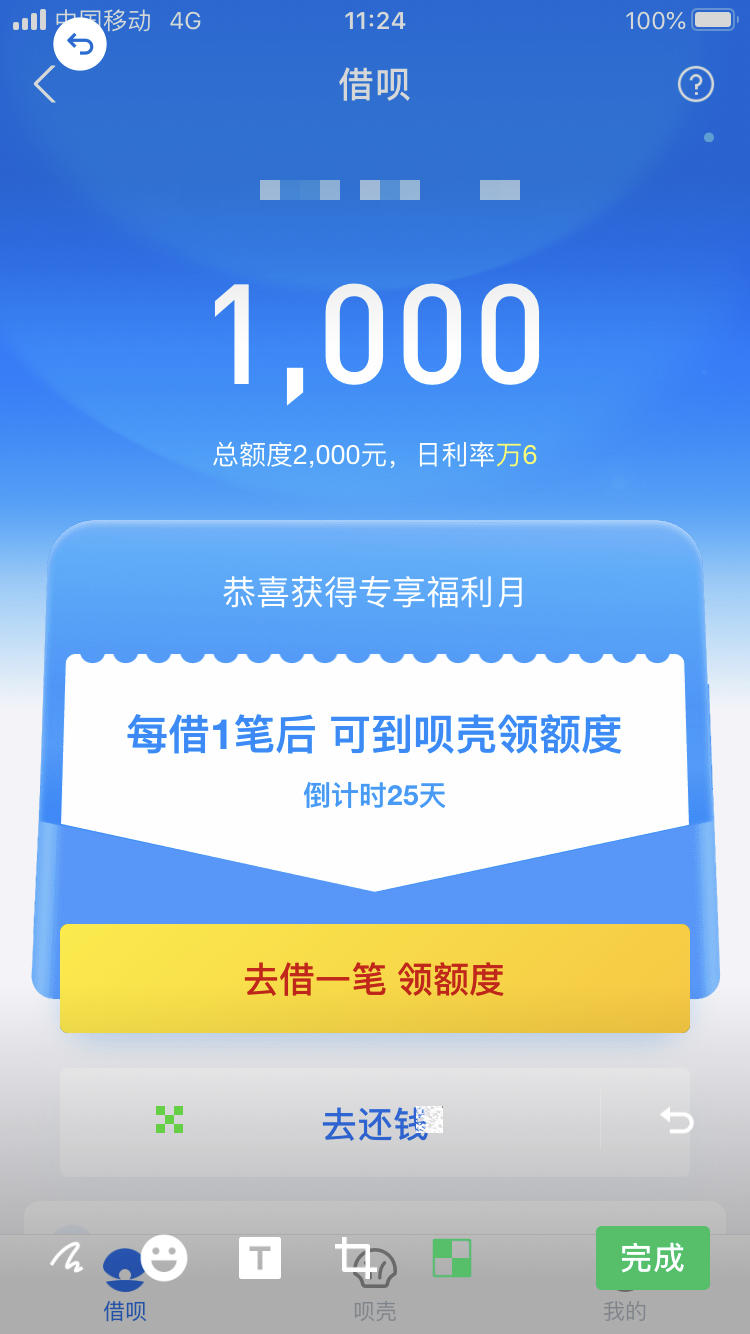The width and height of the screenshot is (750, 1334).
Task: Tap the undo arrow right of 去还钱
Action: (676, 1122)
